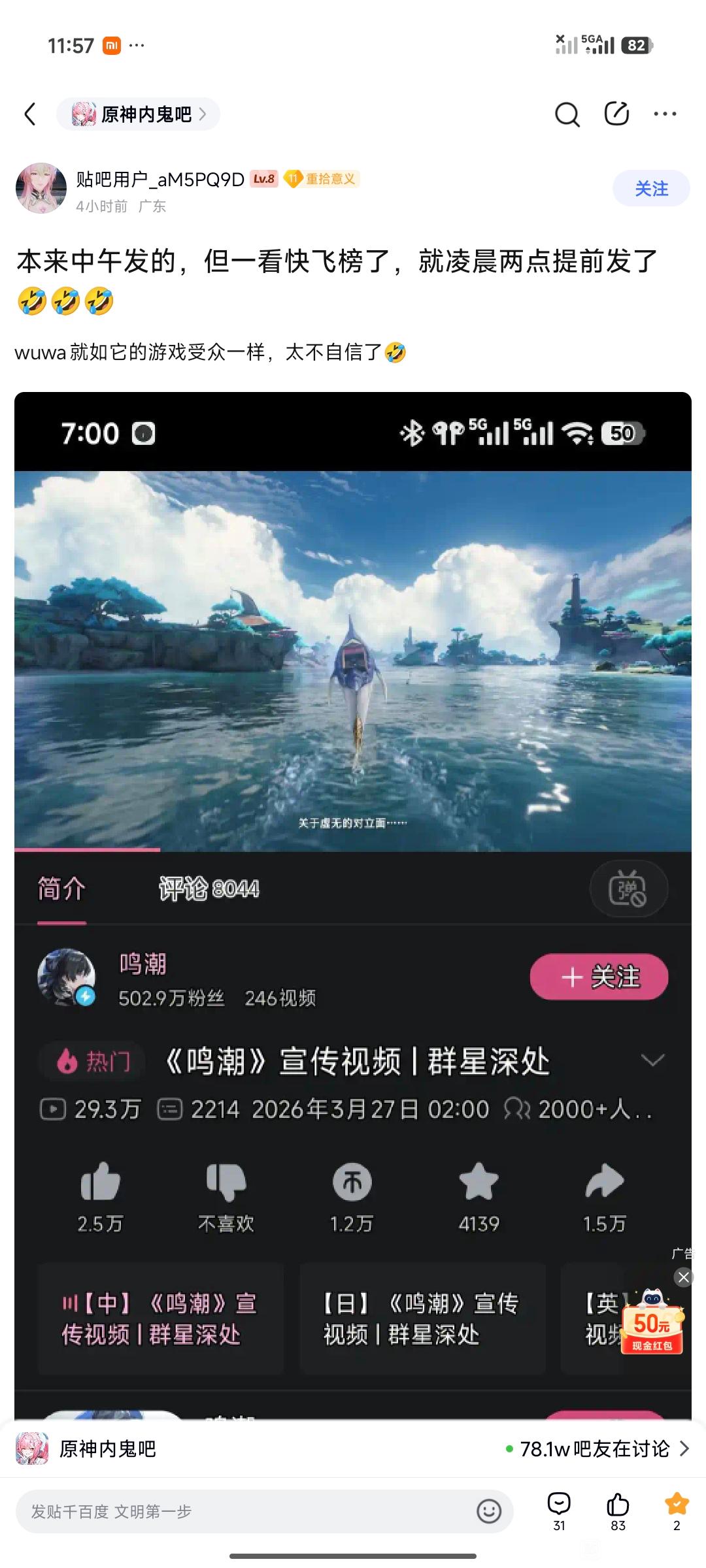Compose a new post
The height and width of the screenshot is (1568, 706).
click(x=616, y=114)
